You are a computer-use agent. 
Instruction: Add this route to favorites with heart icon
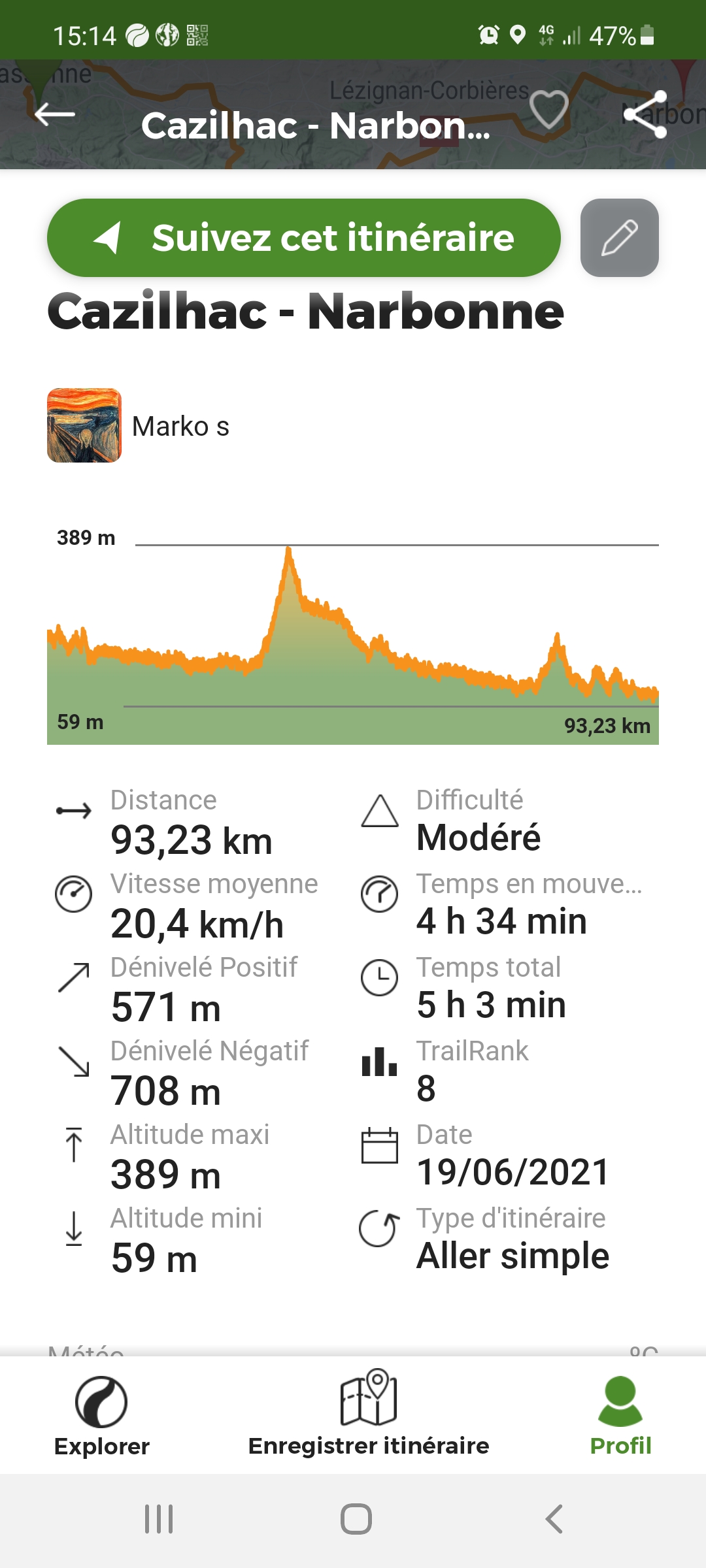[548, 109]
